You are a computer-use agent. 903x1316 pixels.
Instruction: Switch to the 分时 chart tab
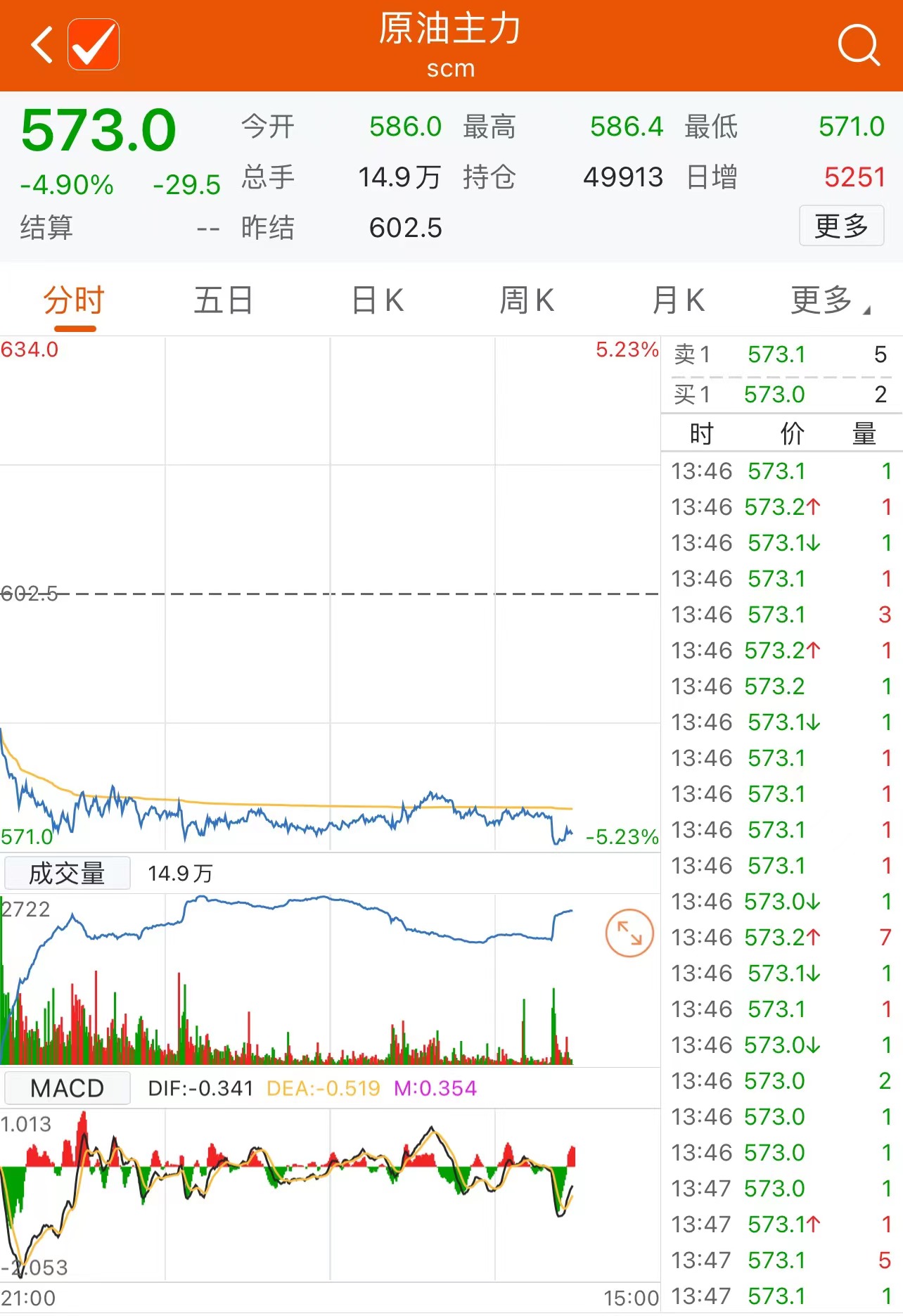coord(74,301)
